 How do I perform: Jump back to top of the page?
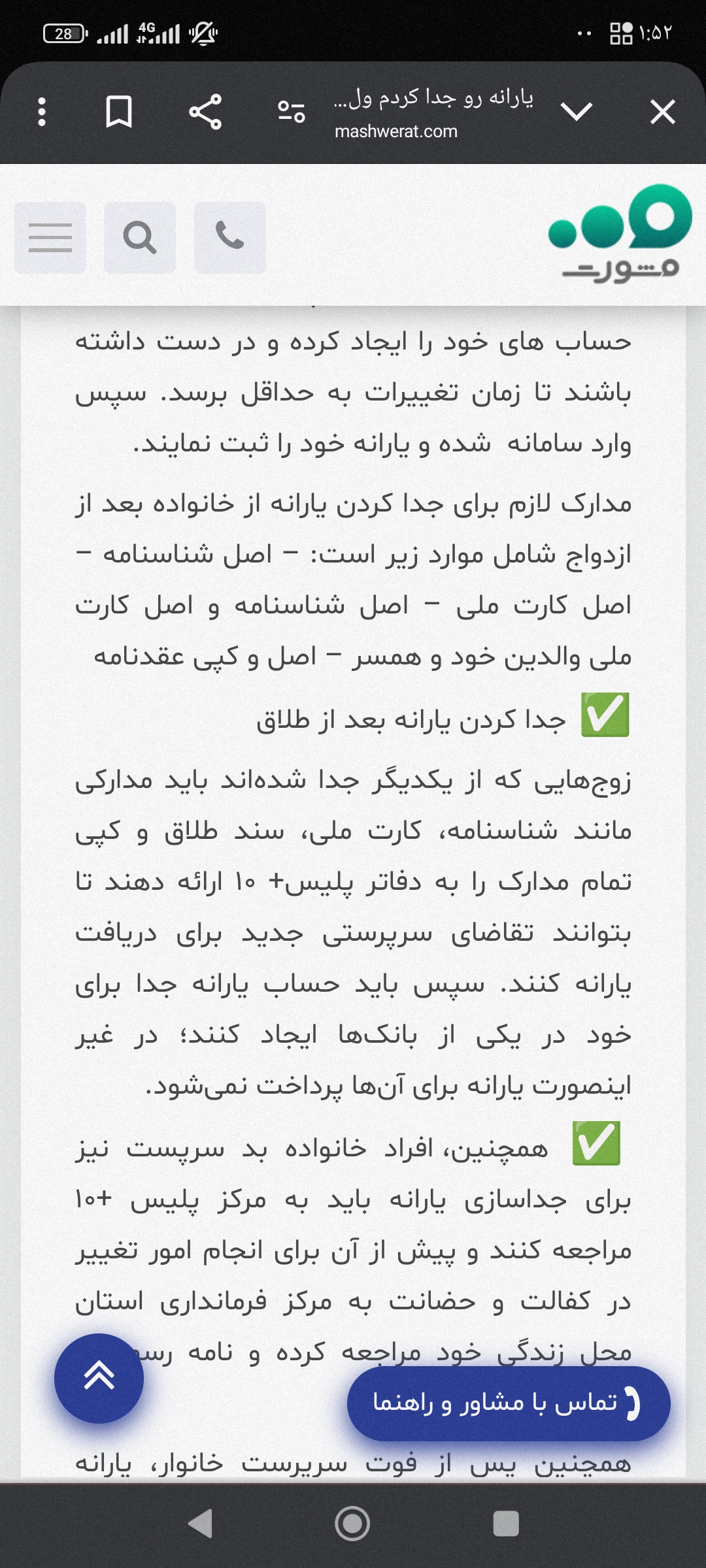[x=99, y=1378]
